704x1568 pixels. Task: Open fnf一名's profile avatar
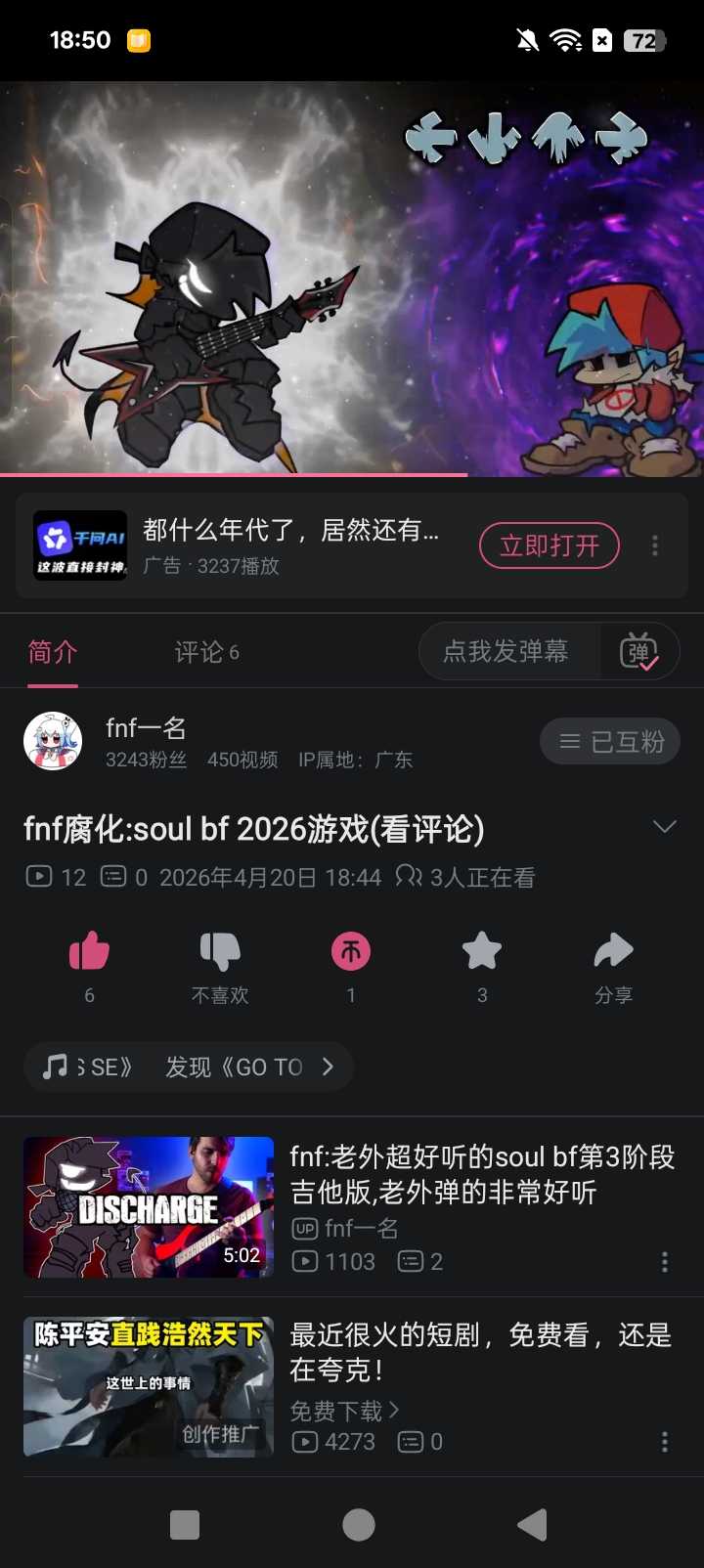[53, 741]
